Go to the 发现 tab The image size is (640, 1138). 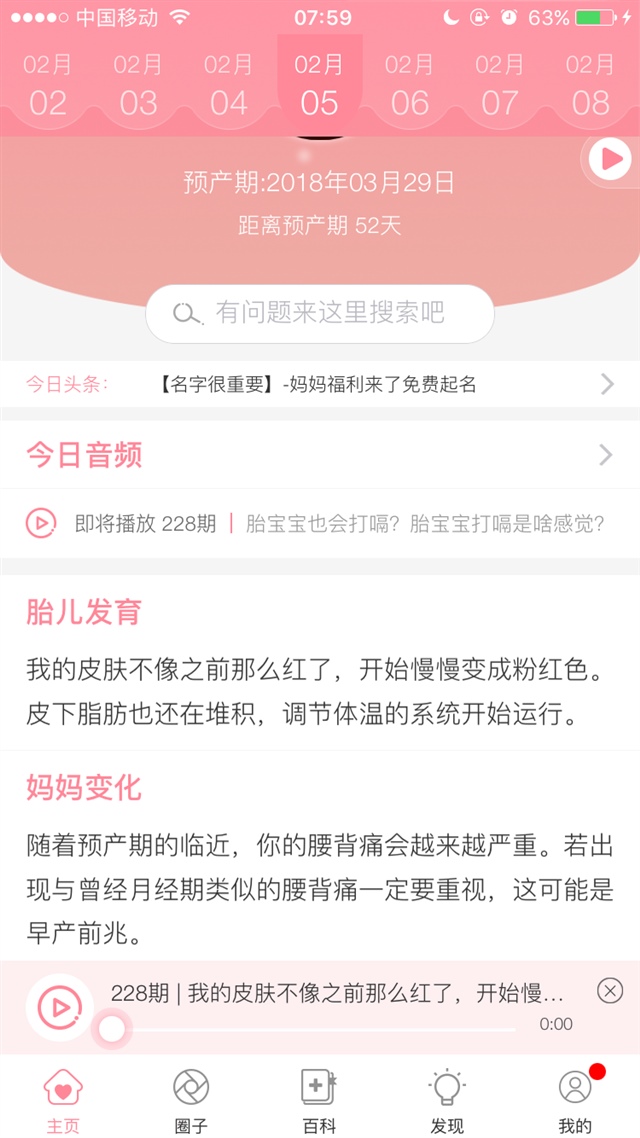[x=447, y=1098]
